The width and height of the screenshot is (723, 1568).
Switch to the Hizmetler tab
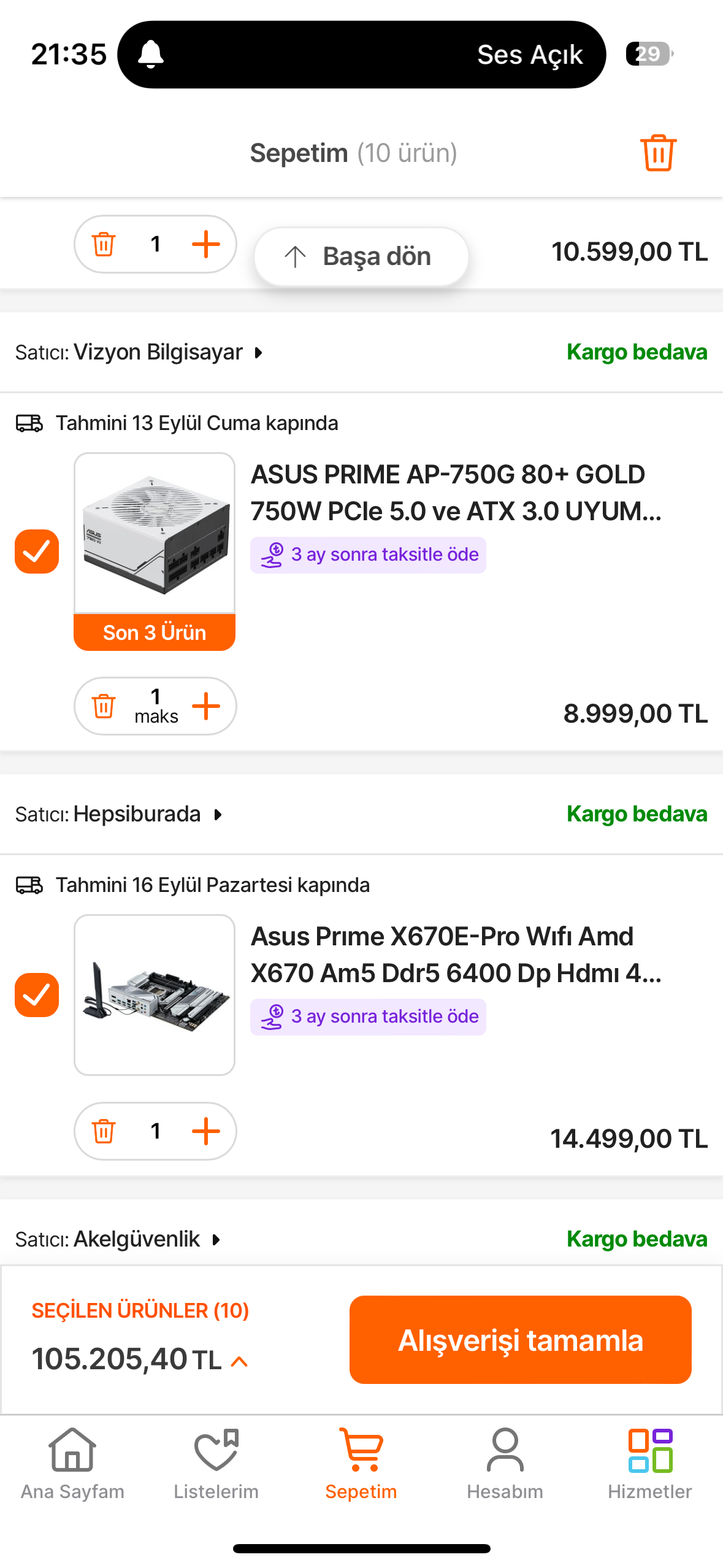click(649, 1464)
